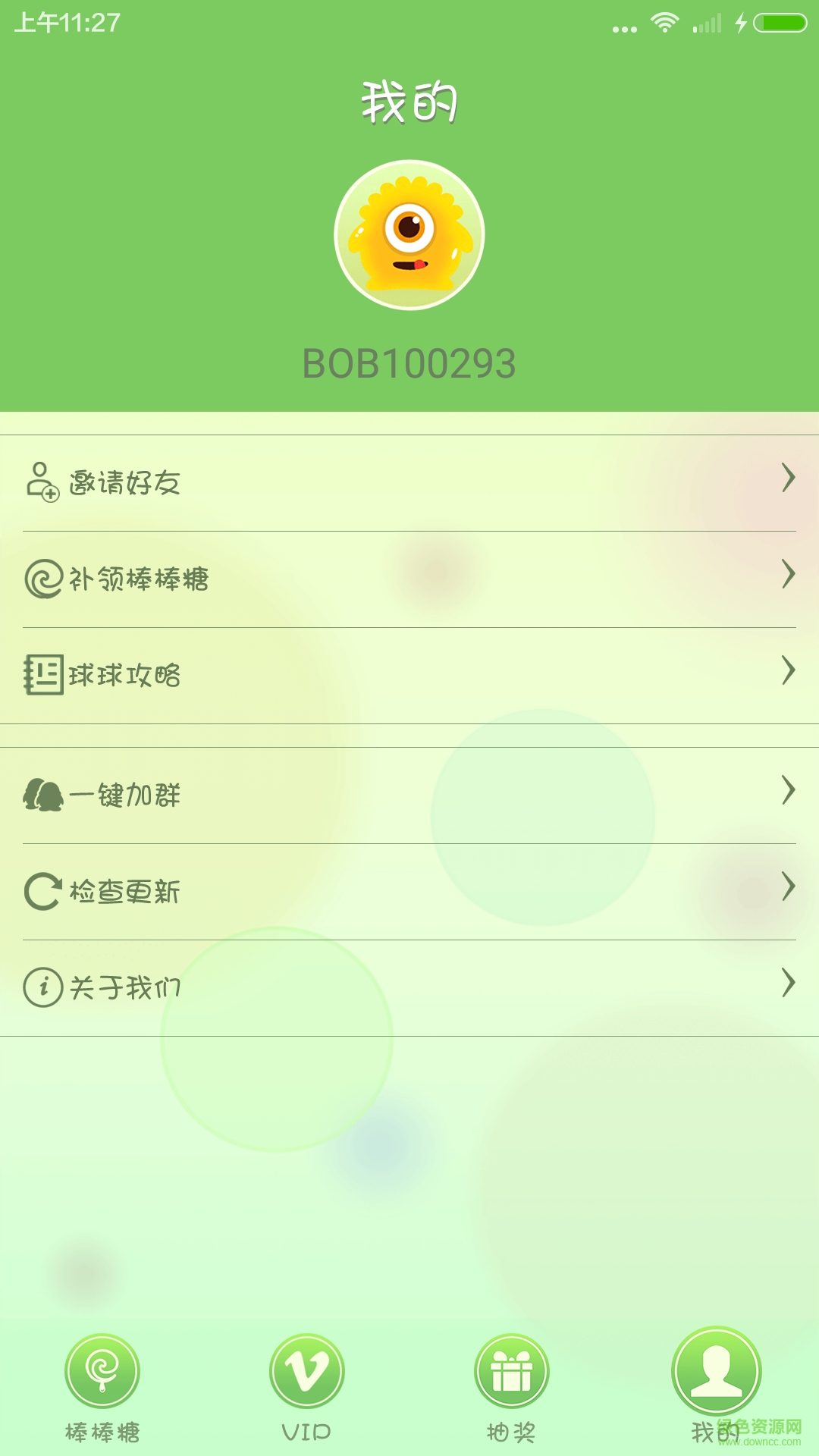Click the yellow monster avatar
This screenshot has height=1456, width=819.
409,235
